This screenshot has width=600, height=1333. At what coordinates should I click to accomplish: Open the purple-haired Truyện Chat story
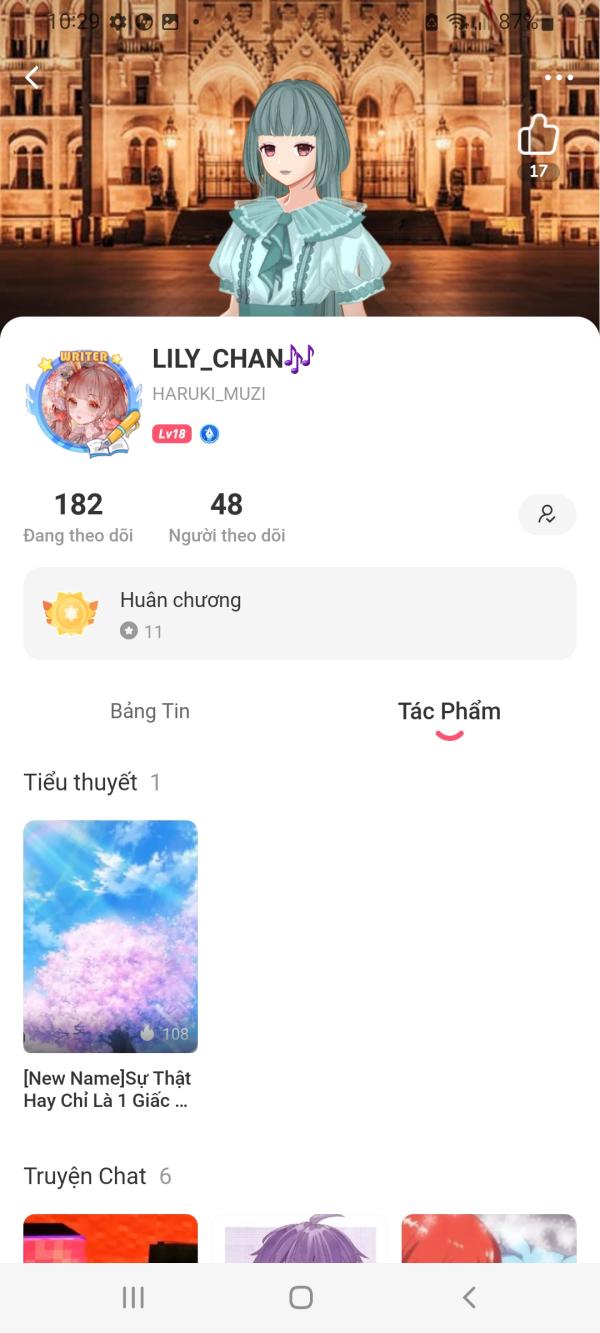[x=300, y=1238]
